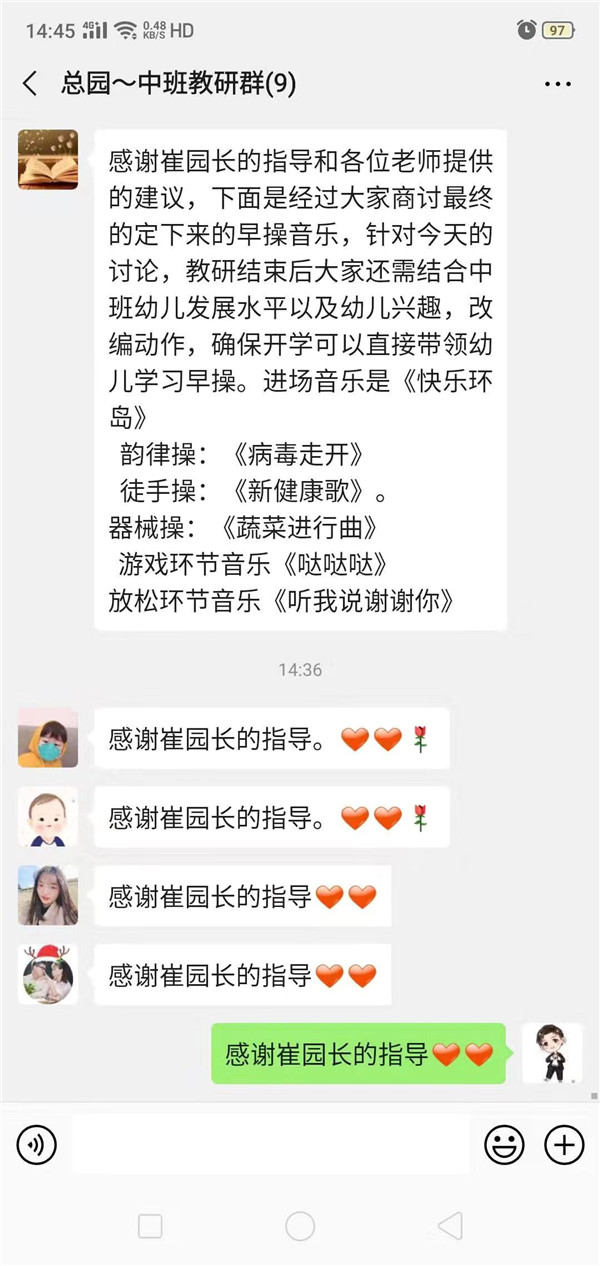
Task: Tap the message text field
Action: point(271,1144)
